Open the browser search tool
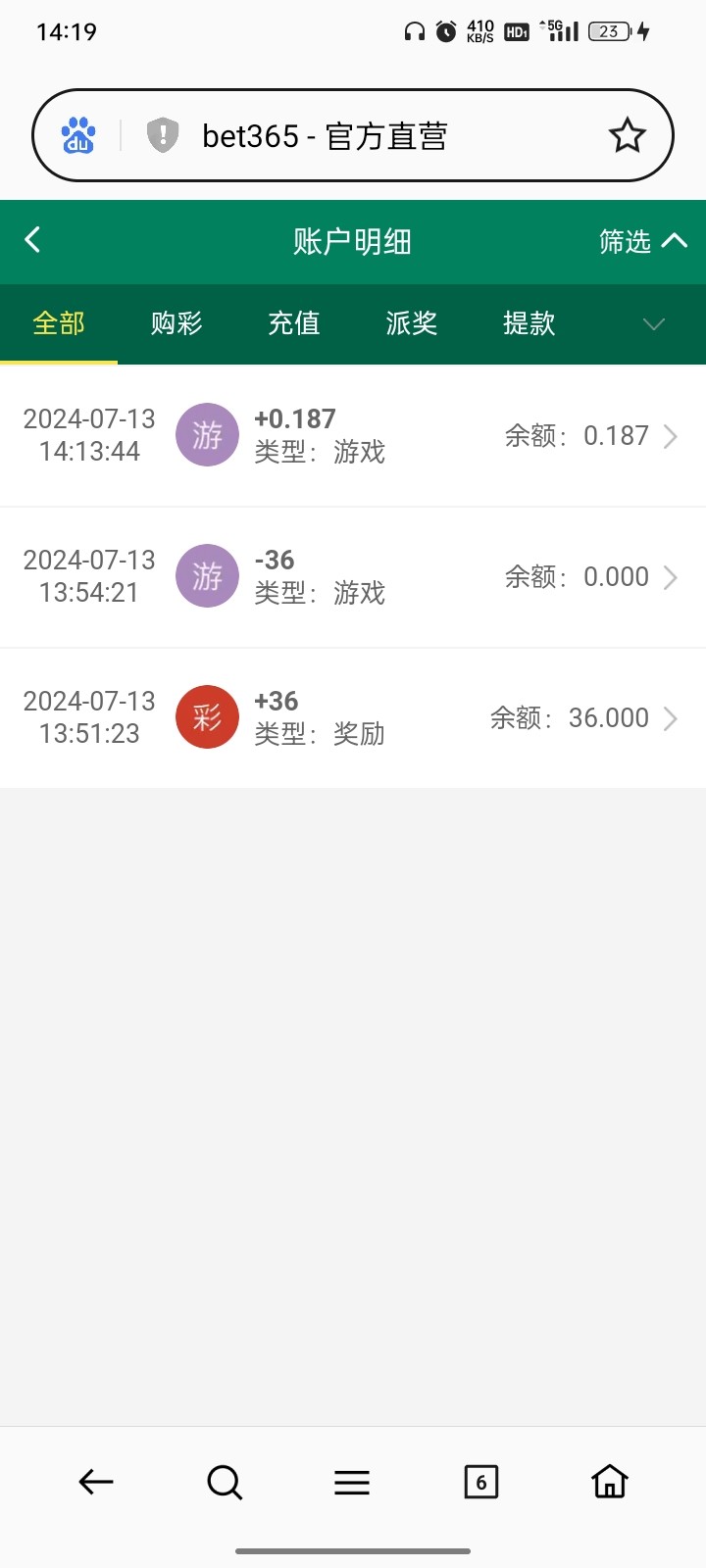This screenshot has width=706, height=1568. 225,1482
